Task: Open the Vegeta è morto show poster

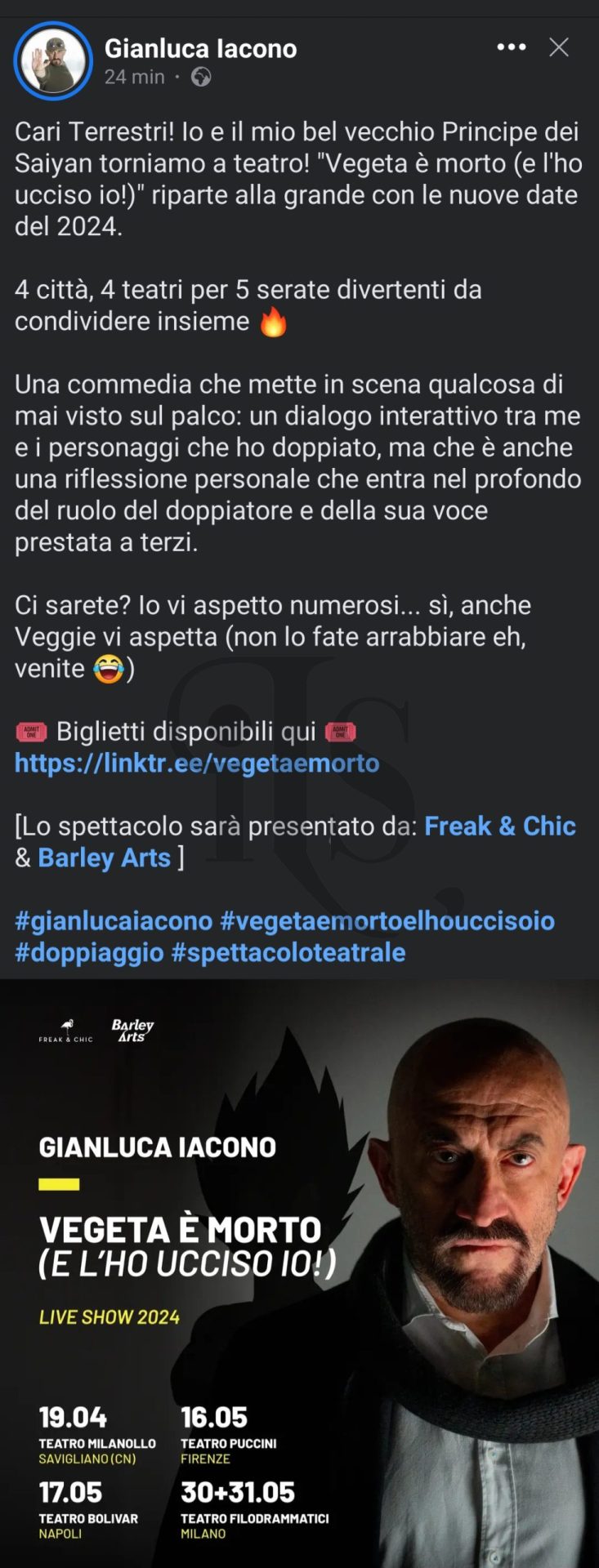Action: point(299,1272)
